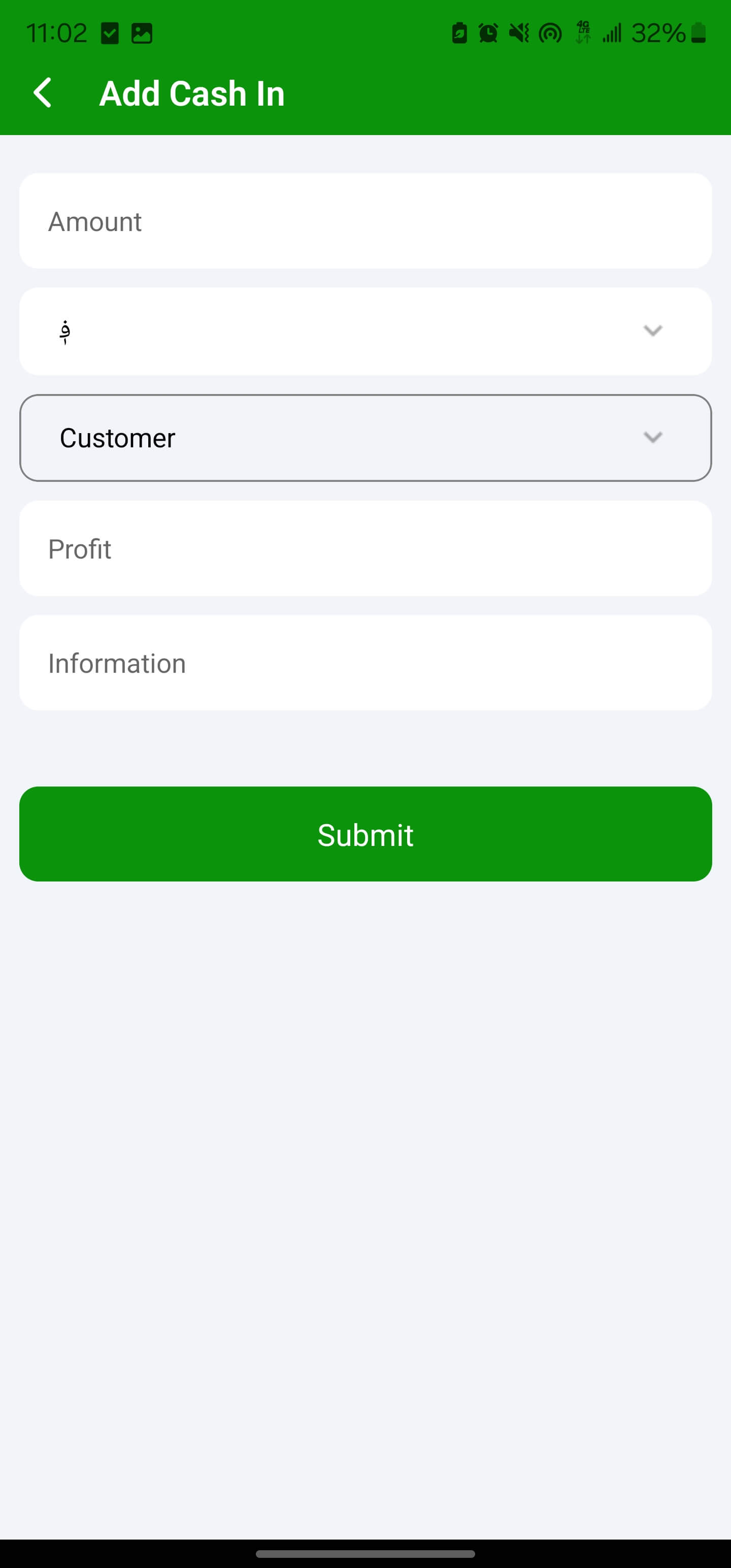Select the Profit input field
Viewport: 731px width, 1568px height.
[x=365, y=548]
